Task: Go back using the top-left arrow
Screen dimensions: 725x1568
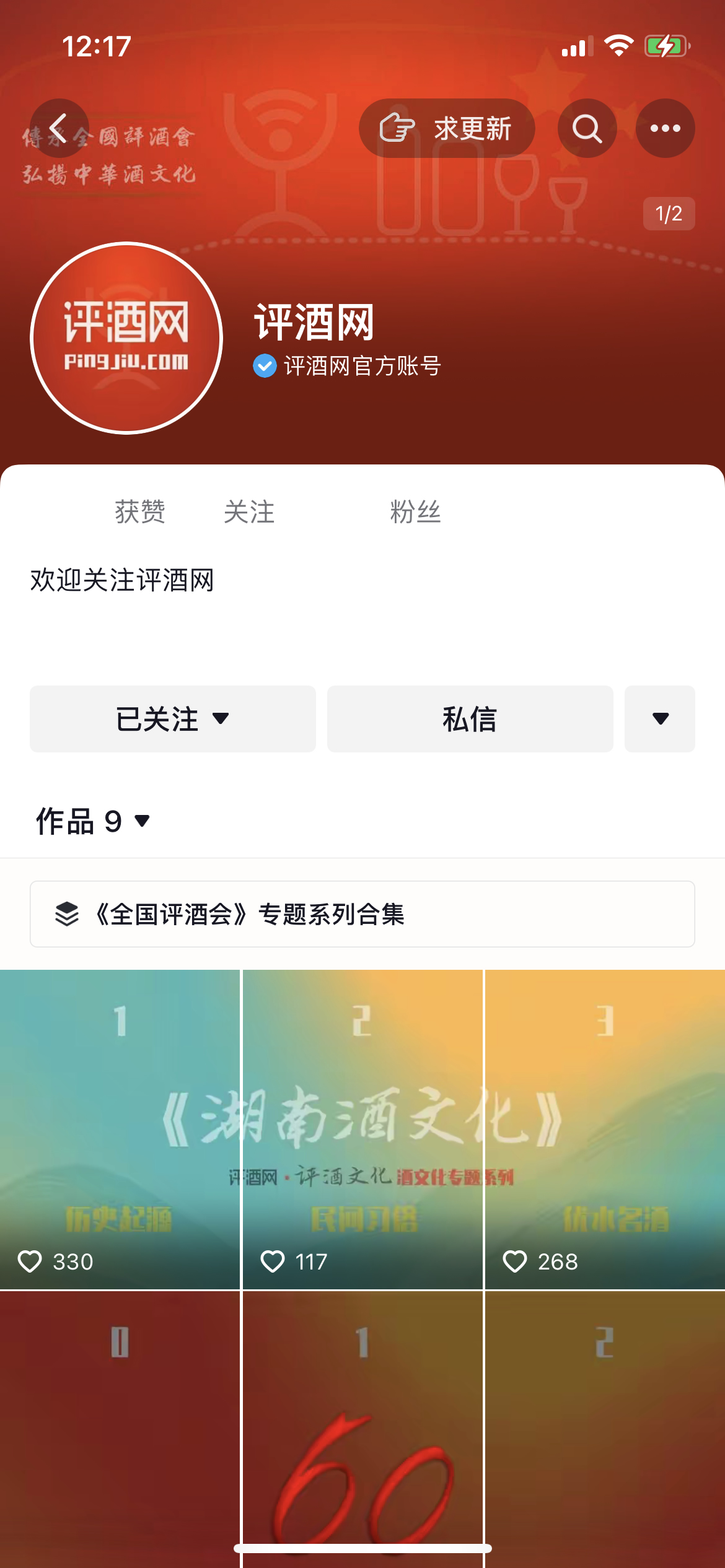Action: point(59,128)
